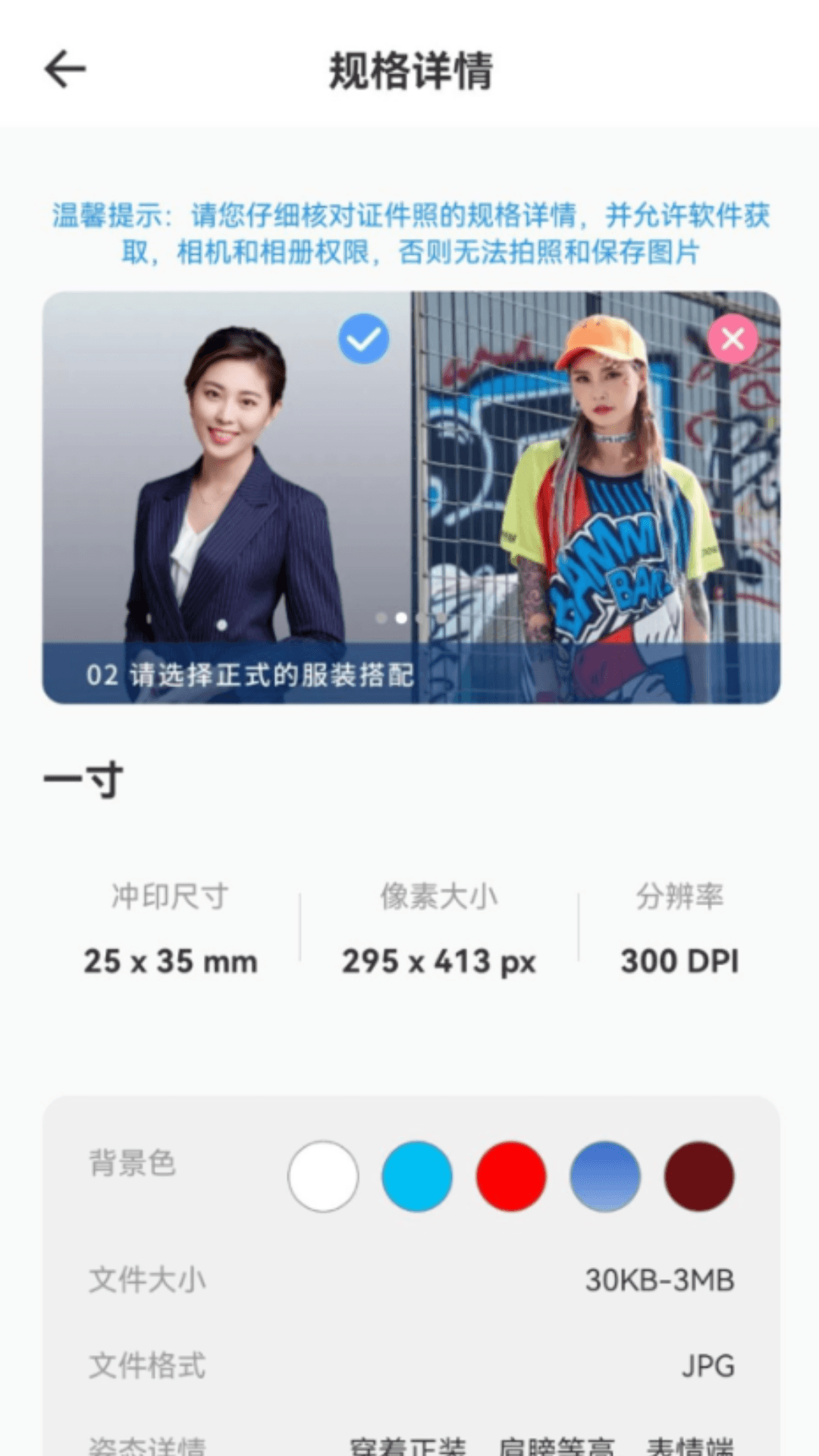Tap the JPG file format value
The image size is (819, 1456).
(708, 1366)
